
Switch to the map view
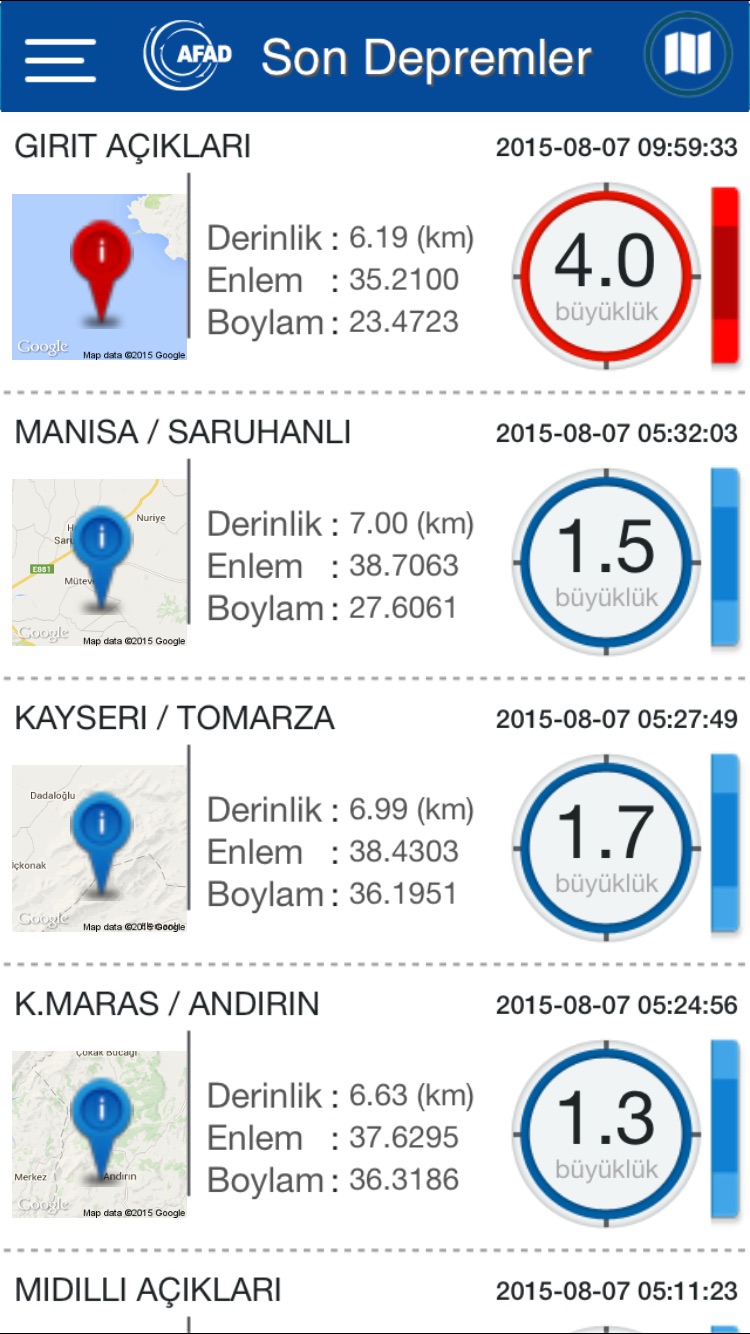click(687, 54)
